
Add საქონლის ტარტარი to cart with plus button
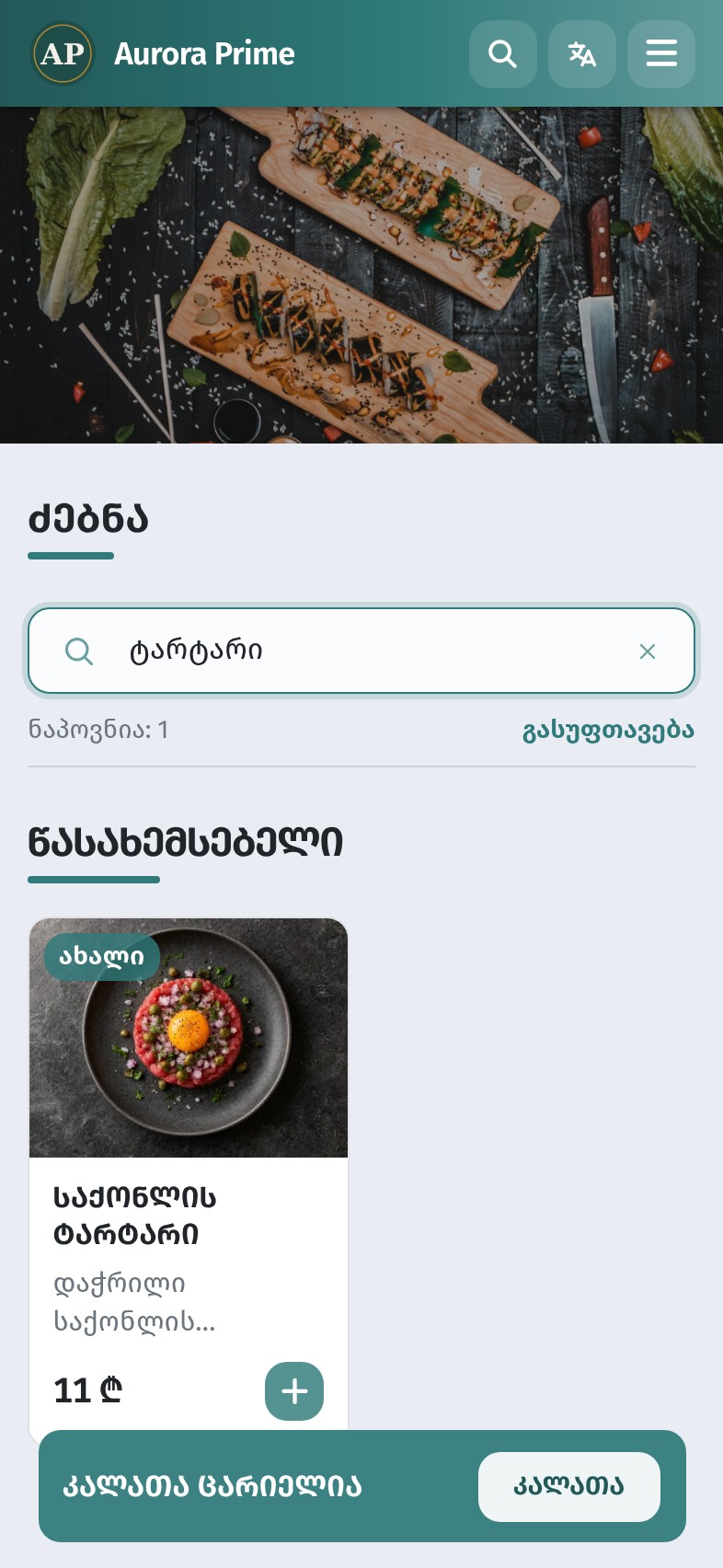point(294,1391)
